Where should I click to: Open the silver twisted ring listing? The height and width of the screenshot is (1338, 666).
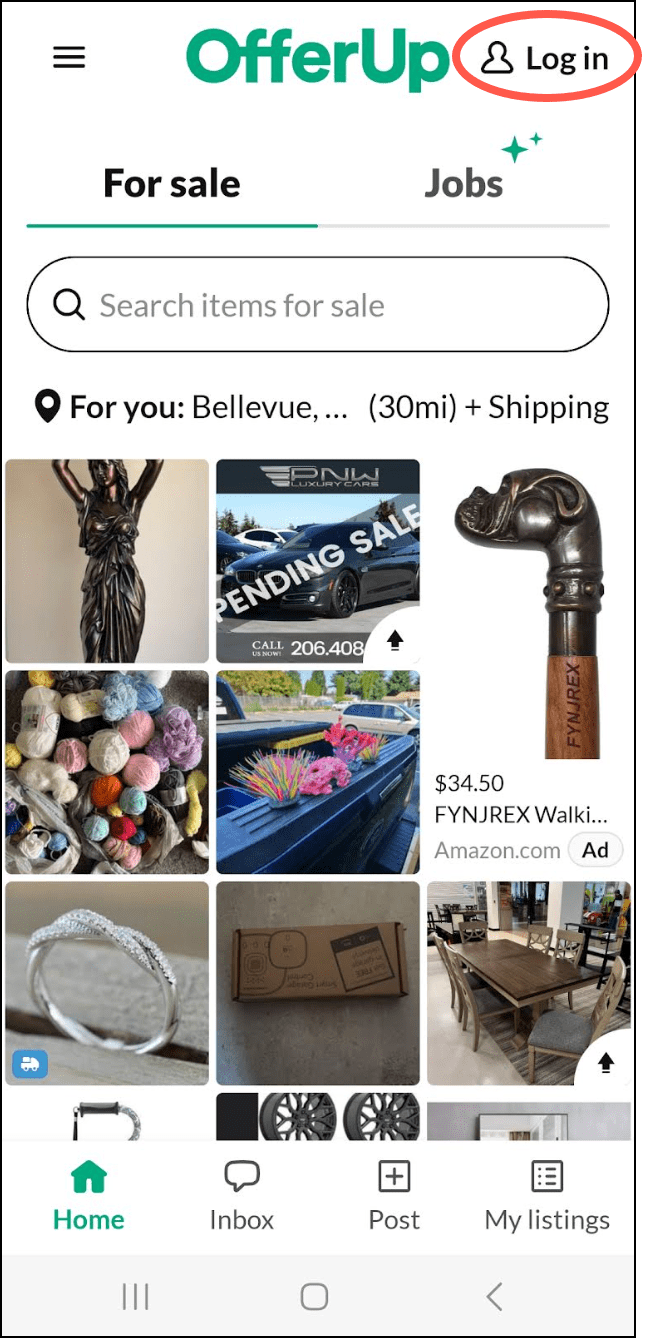pos(107,983)
